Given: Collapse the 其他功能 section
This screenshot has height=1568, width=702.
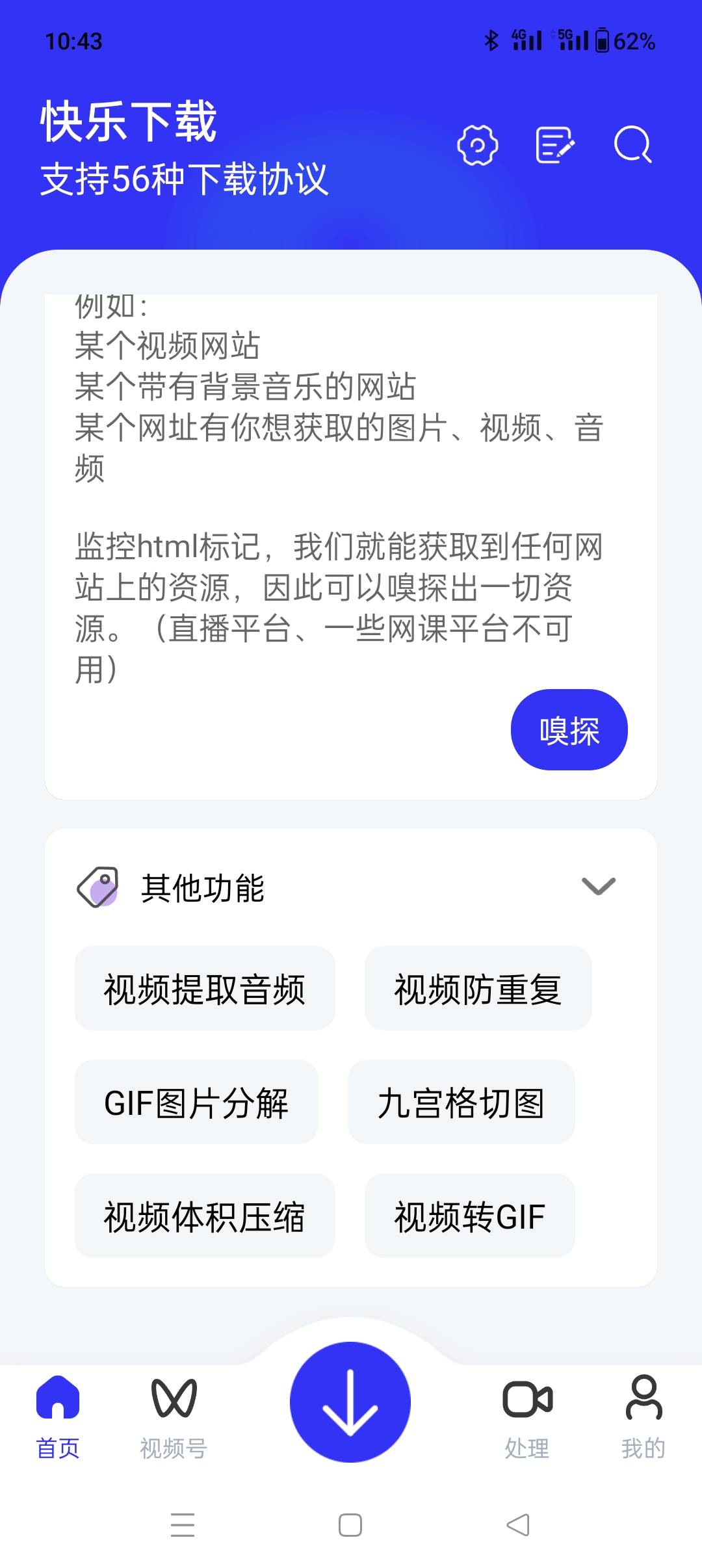Looking at the screenshot, I should point(598,887).
